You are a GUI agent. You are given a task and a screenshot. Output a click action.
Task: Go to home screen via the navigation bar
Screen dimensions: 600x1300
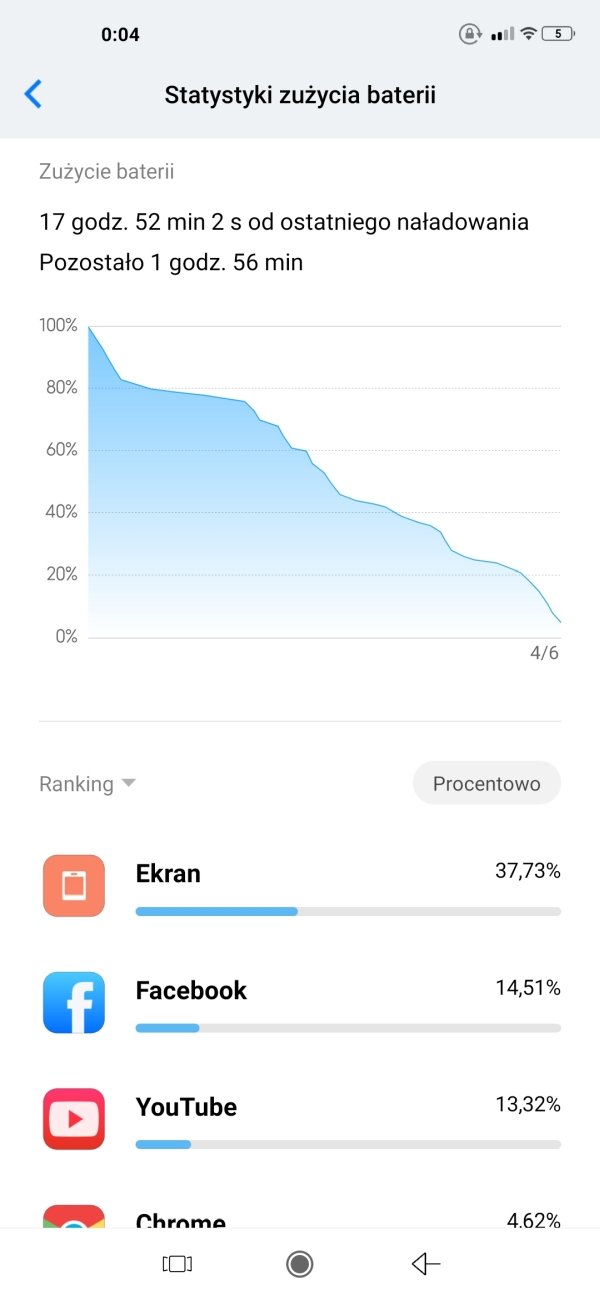(299, 1264)
